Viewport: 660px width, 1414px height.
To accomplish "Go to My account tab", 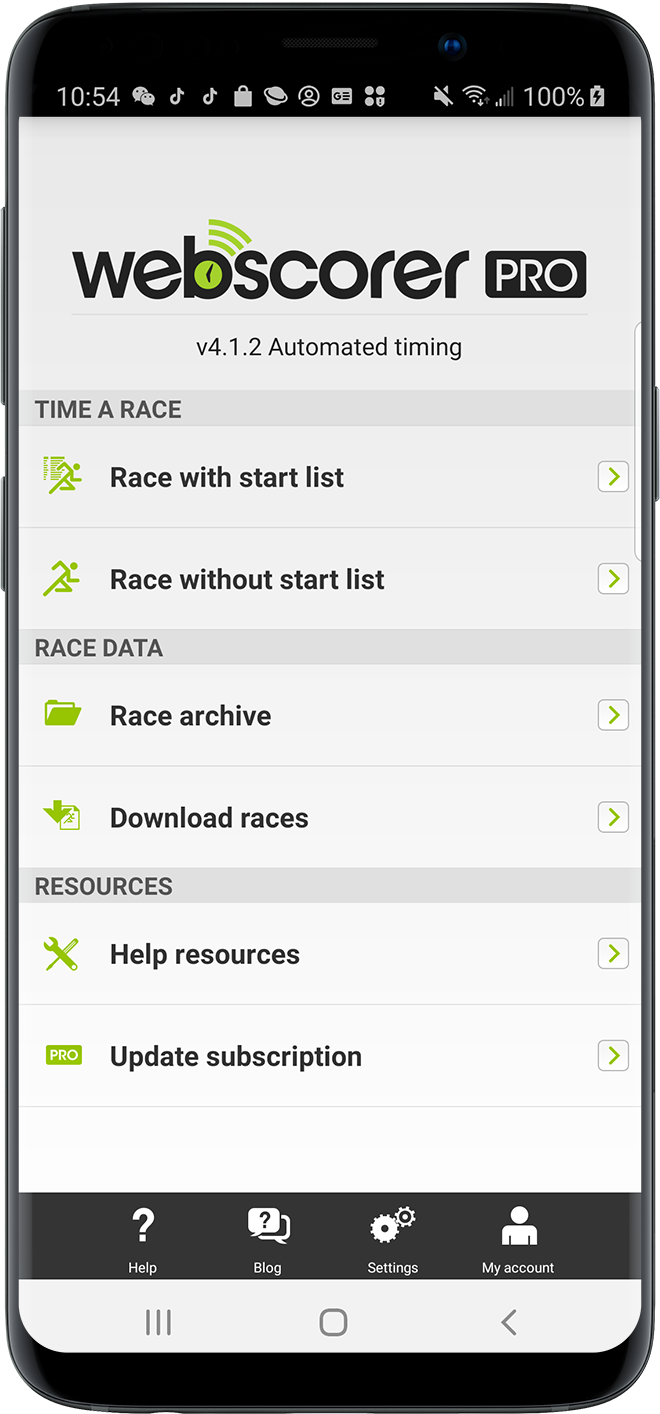I will [x=518, y=1238].
